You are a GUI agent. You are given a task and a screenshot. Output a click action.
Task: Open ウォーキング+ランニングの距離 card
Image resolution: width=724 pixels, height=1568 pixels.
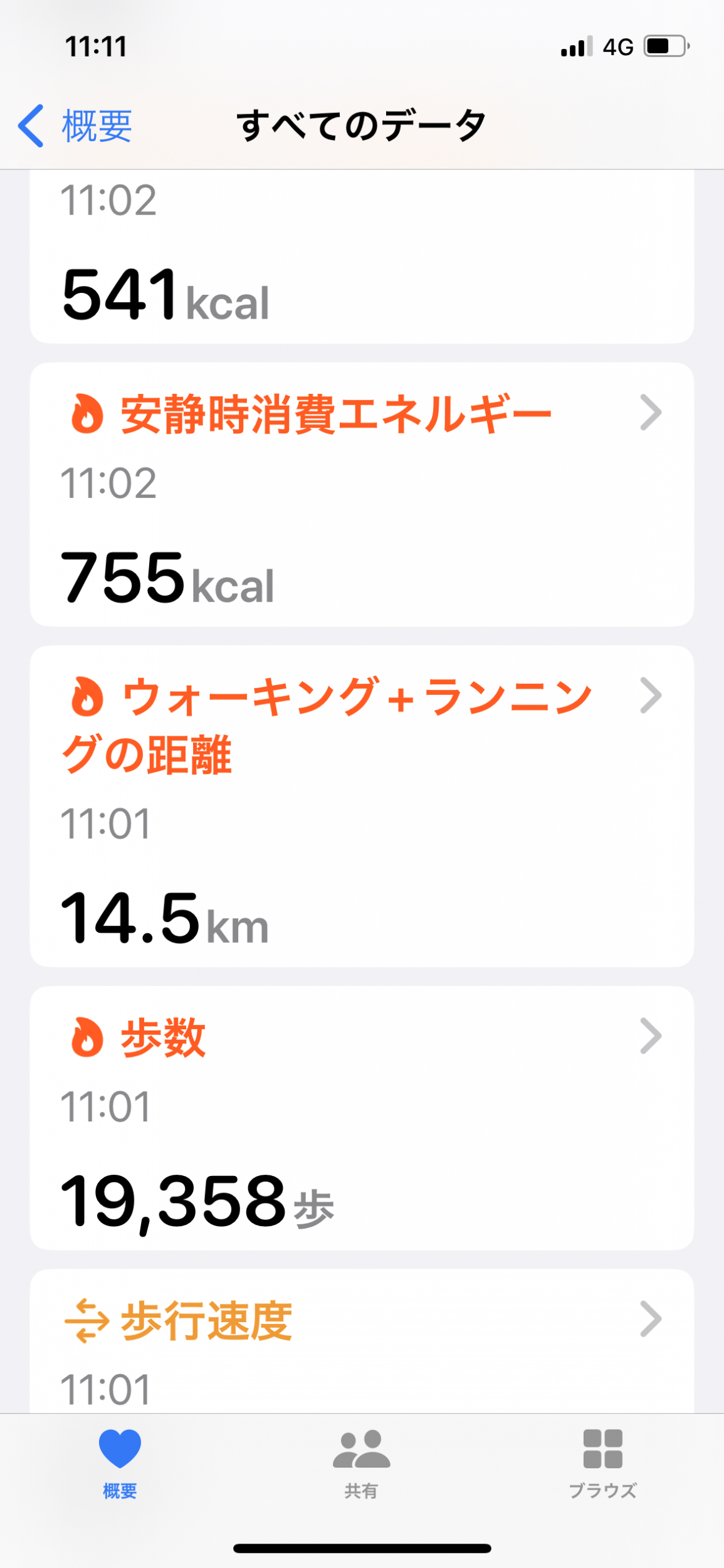pos(361,806)
